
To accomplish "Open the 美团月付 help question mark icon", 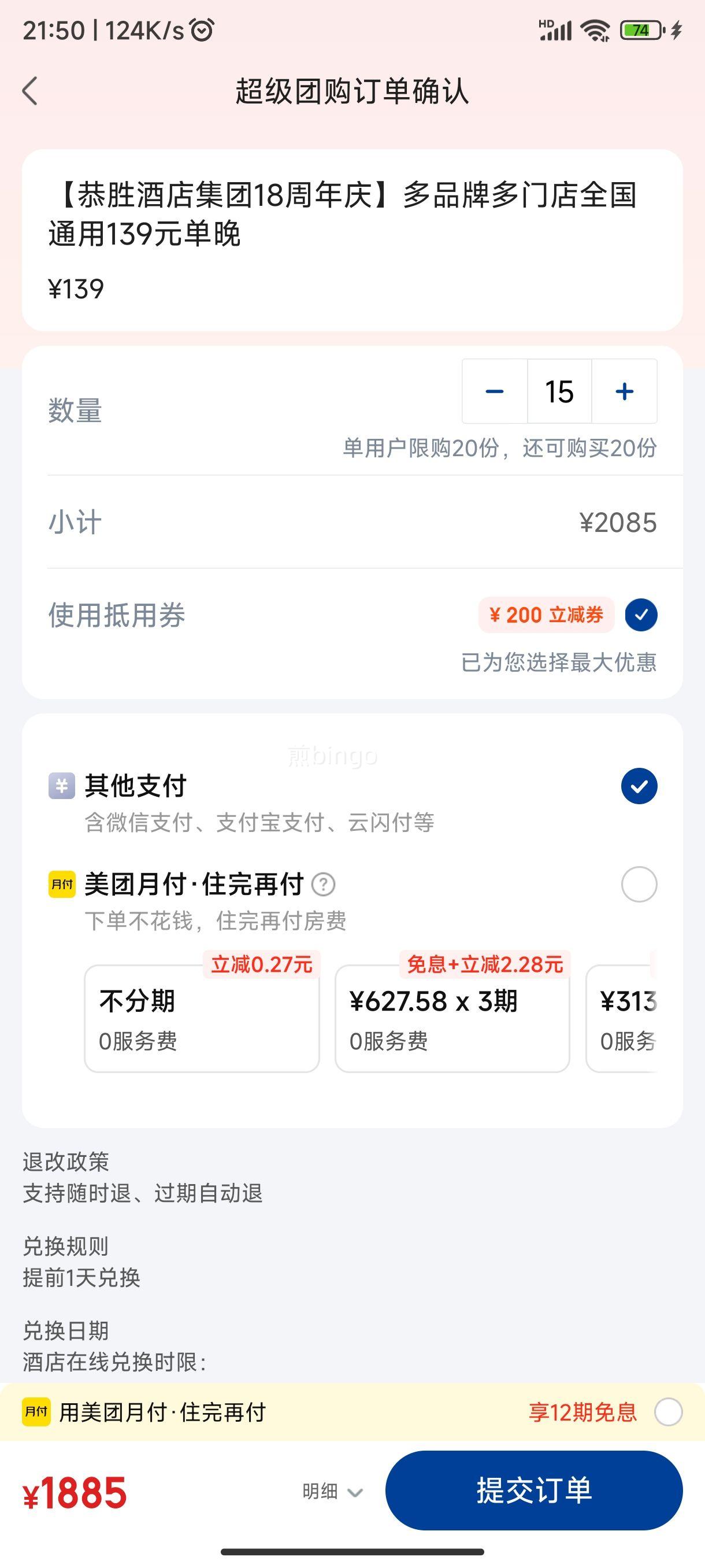I will pyautogui.click(x=323, y=886).
